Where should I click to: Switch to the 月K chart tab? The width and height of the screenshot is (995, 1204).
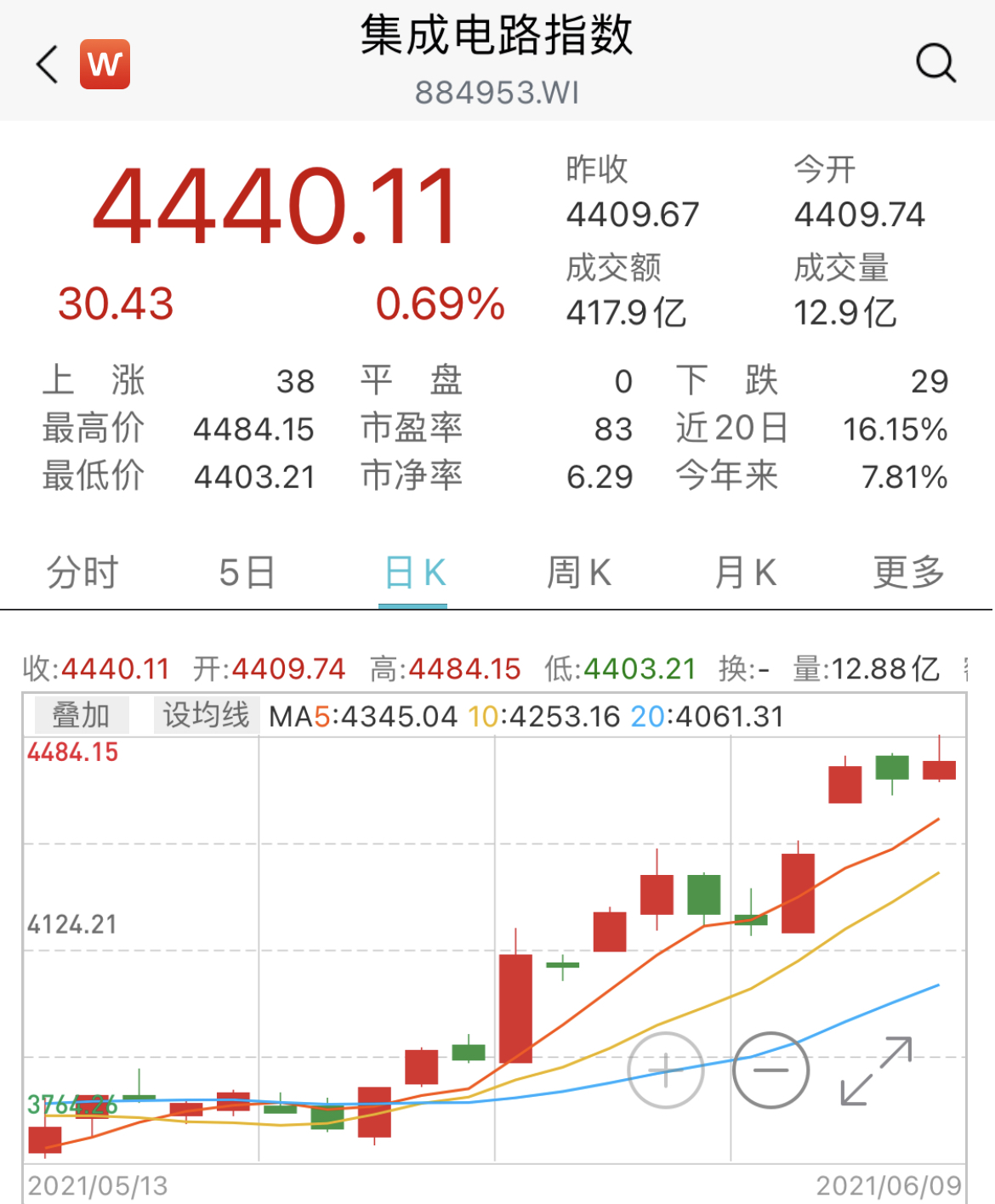point(745,572)
